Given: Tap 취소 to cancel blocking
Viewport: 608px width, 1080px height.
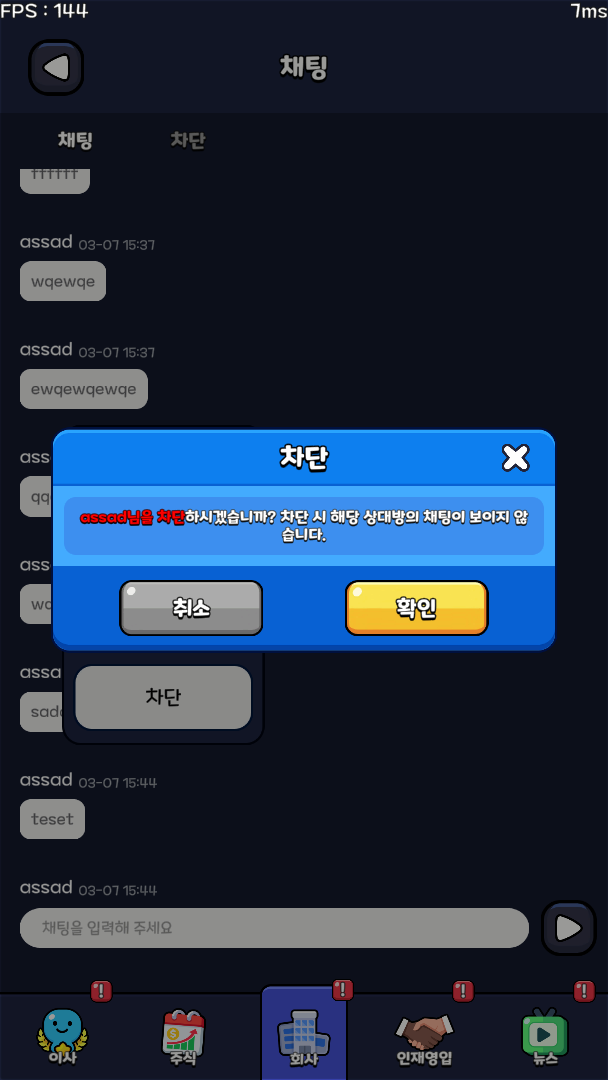Looking at the screenshot, I should pyautogui.click(x=191, y=608).
